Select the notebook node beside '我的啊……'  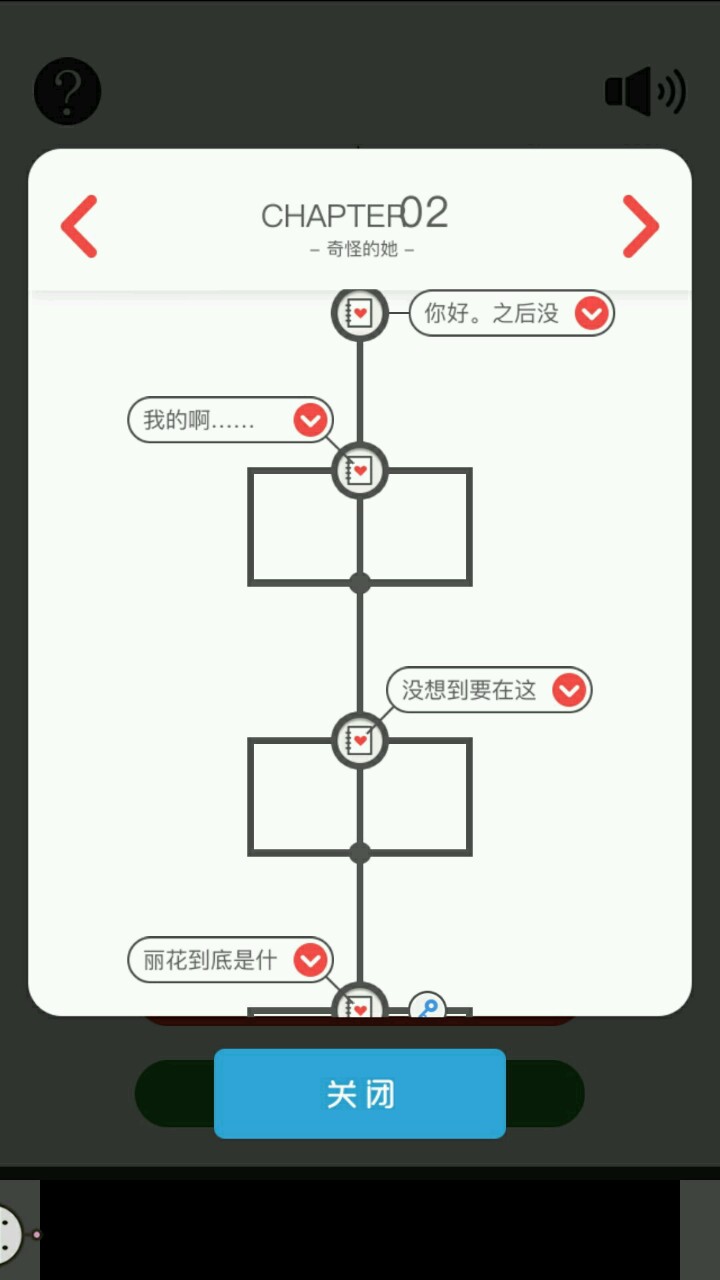point(359,469)
